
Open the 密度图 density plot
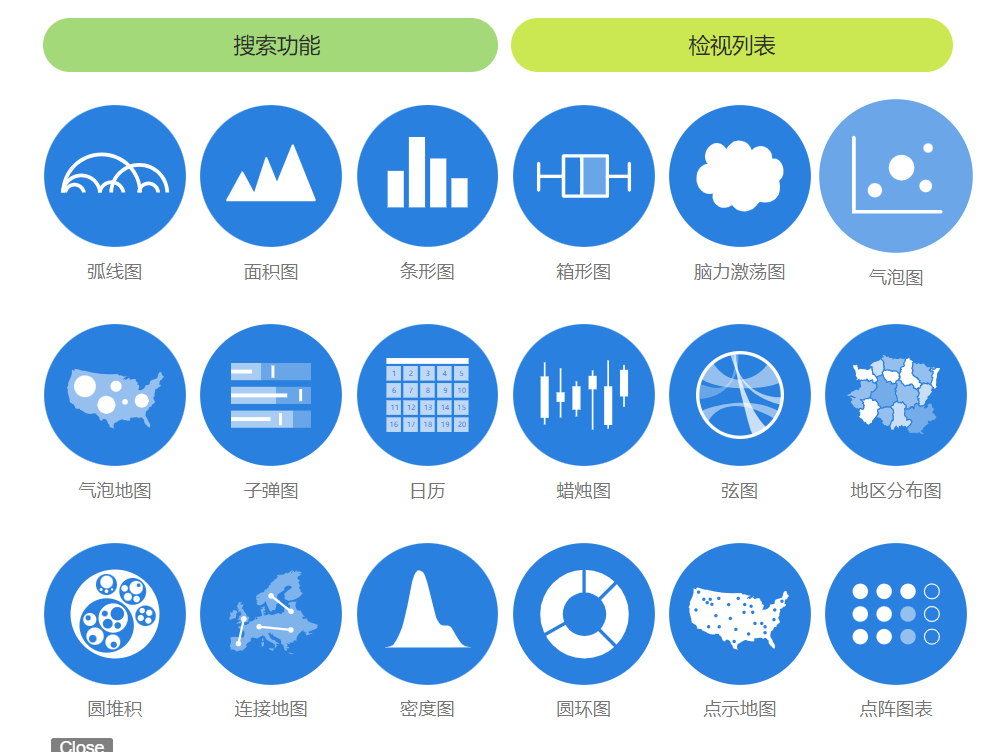click(x=427, y=614)
